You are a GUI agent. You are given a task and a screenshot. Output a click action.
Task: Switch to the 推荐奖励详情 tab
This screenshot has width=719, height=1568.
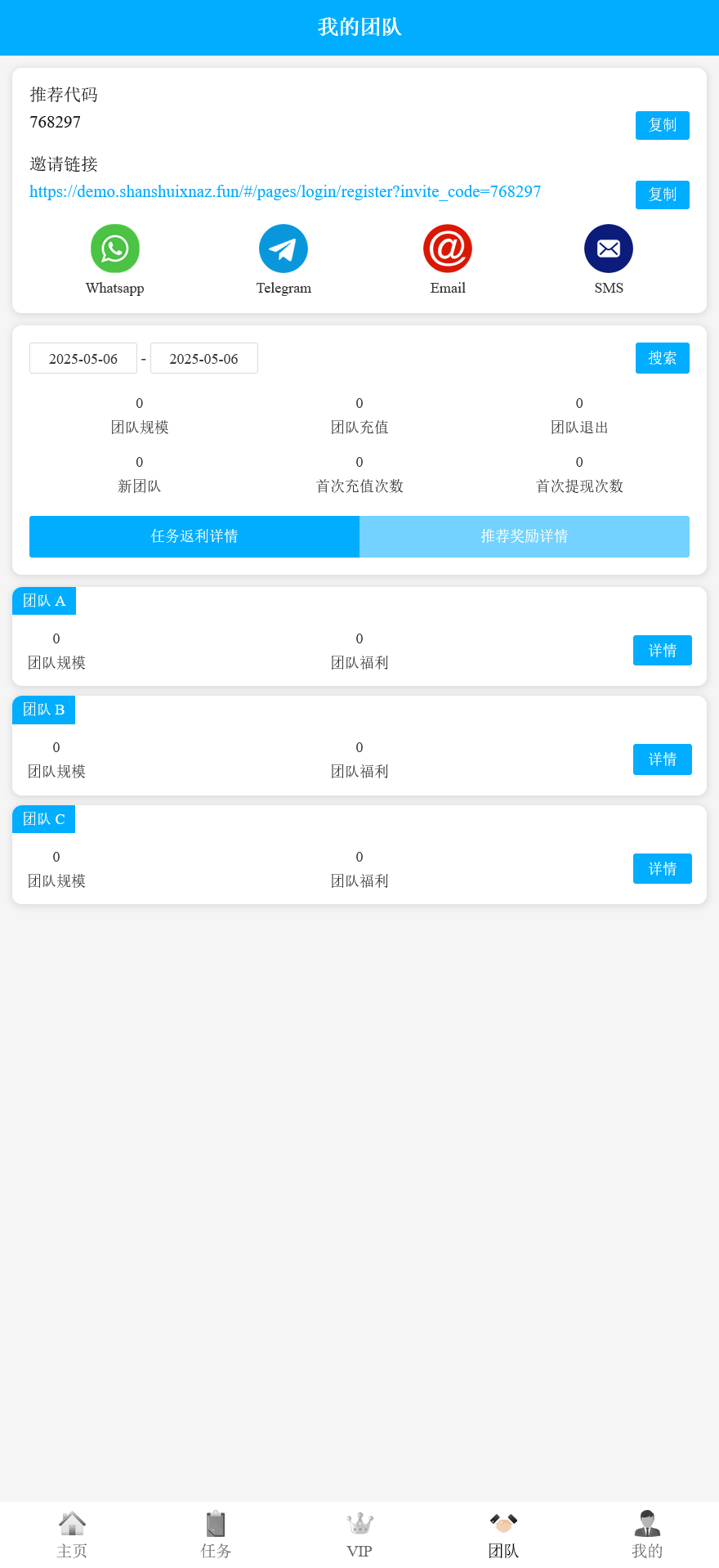coord(525,536)
